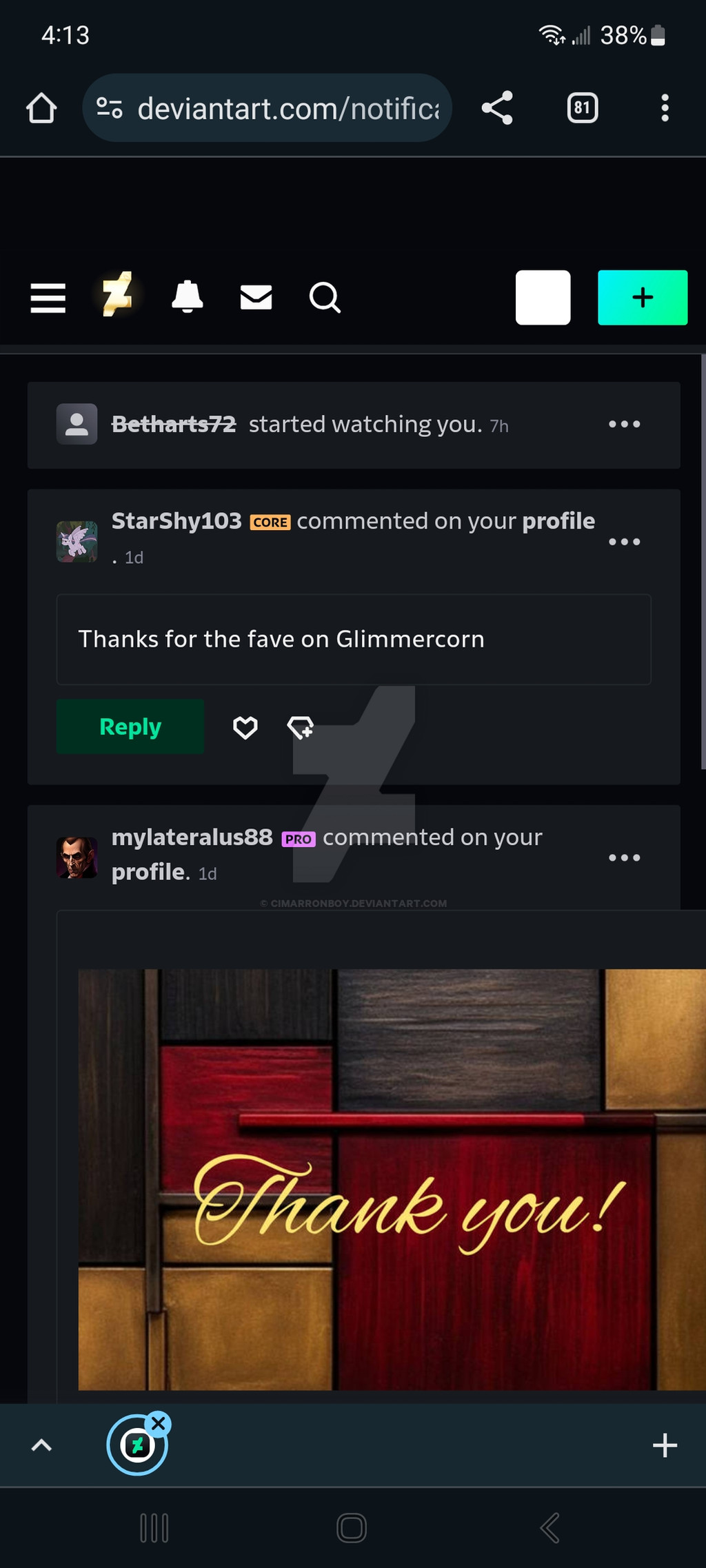
Task: Tap the green plus submit button
Action: 643,298
